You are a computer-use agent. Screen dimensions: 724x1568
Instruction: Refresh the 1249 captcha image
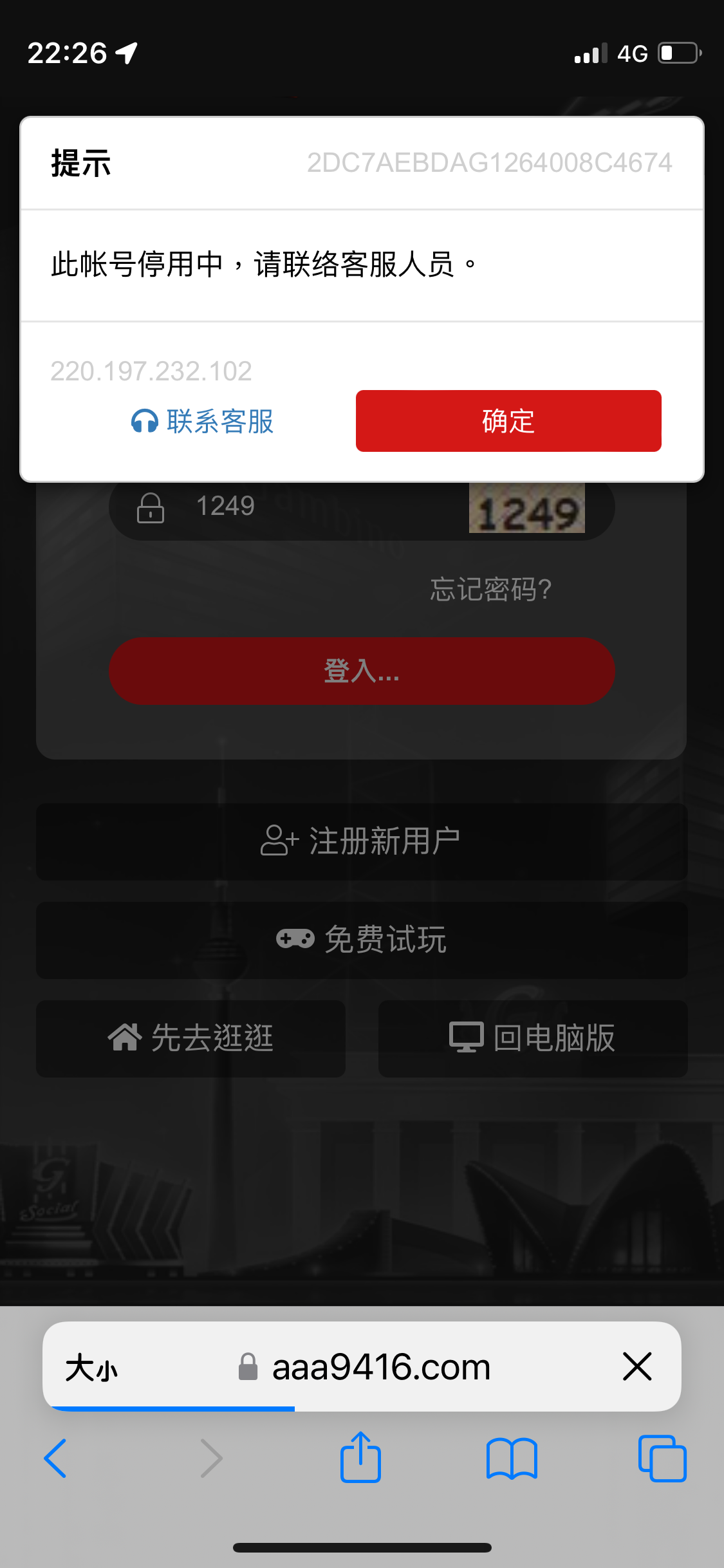click(x=526, y=510)
